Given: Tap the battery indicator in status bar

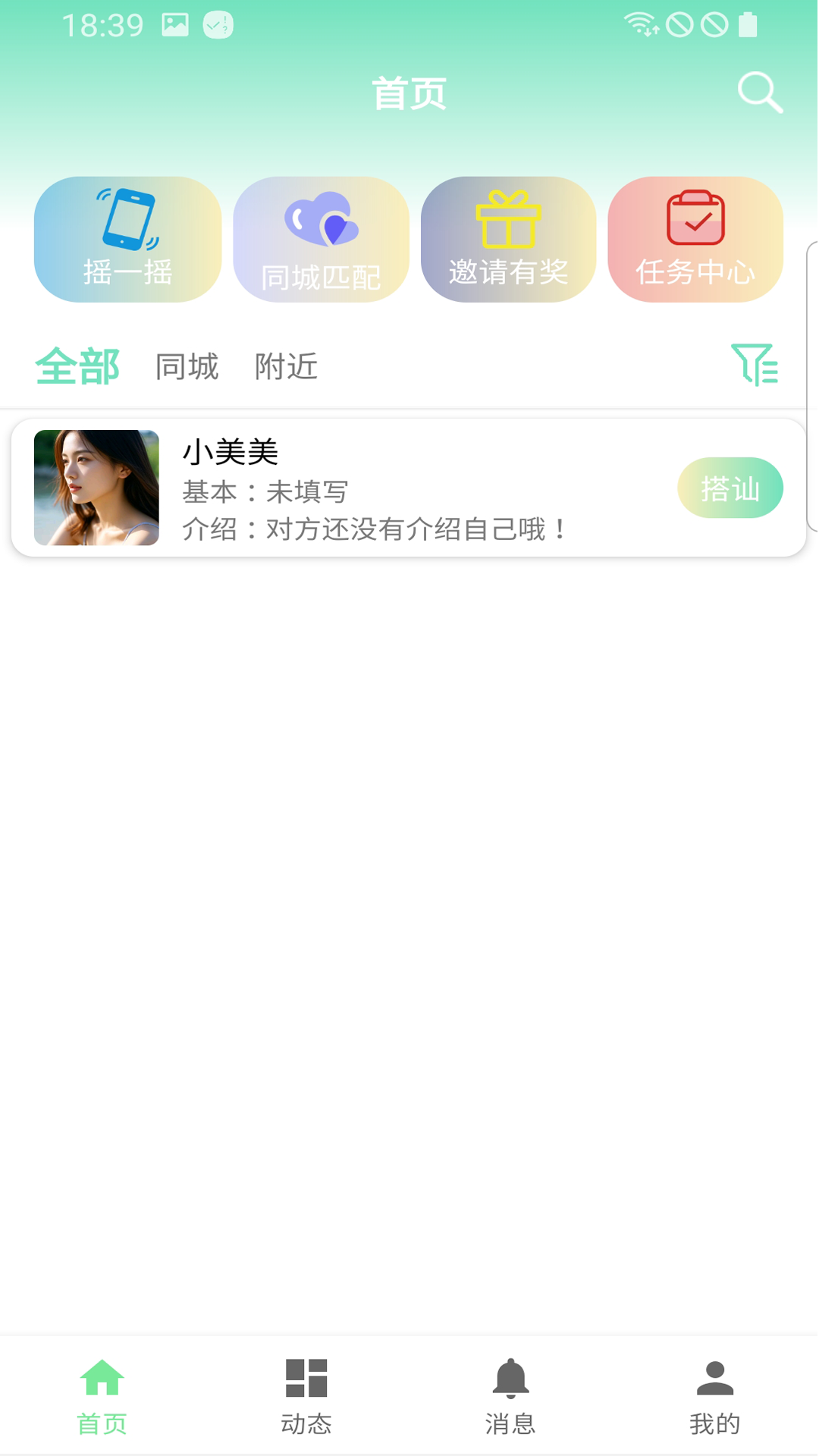Looking at the screenshot, I should [x=748, y=23].
